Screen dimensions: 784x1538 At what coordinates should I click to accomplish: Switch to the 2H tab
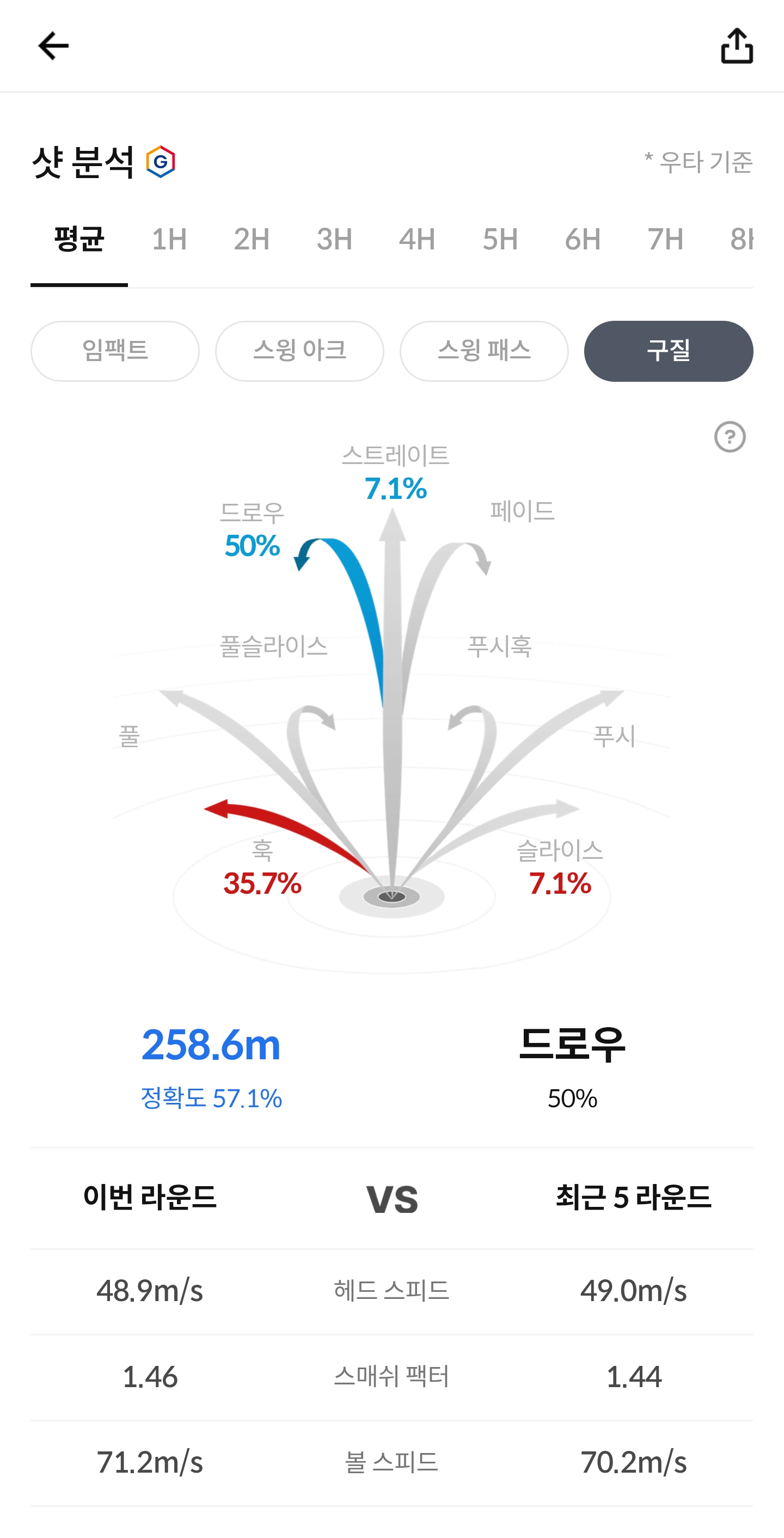coord(251,240)
